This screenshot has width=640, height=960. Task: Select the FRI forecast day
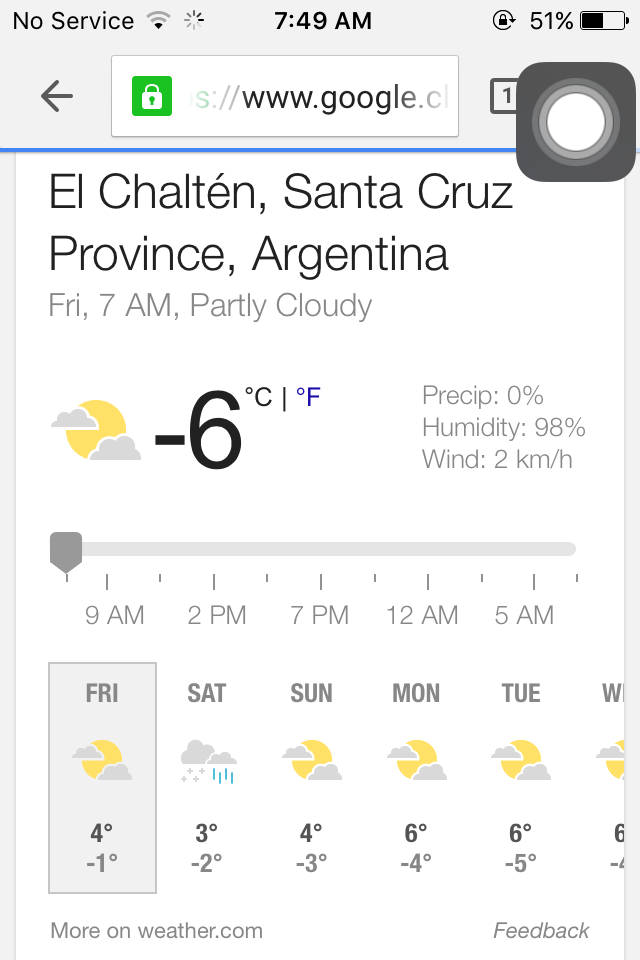[102, 777]
